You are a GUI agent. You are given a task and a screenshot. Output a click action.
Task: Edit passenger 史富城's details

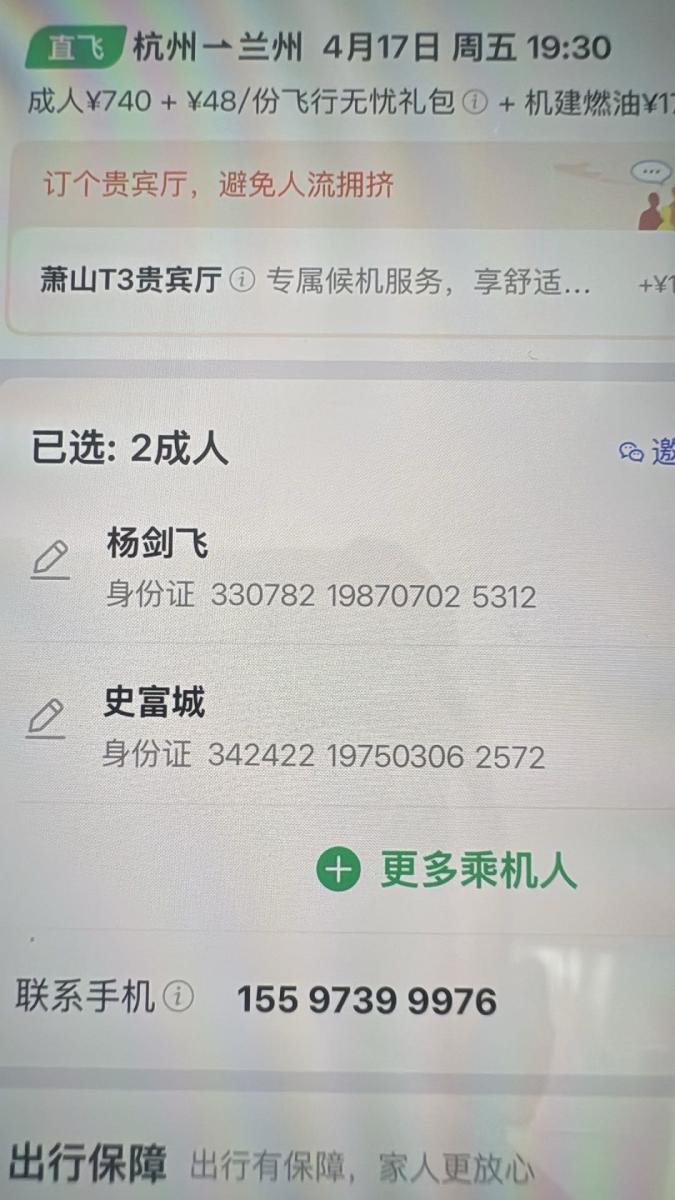(x=45, y=719)
